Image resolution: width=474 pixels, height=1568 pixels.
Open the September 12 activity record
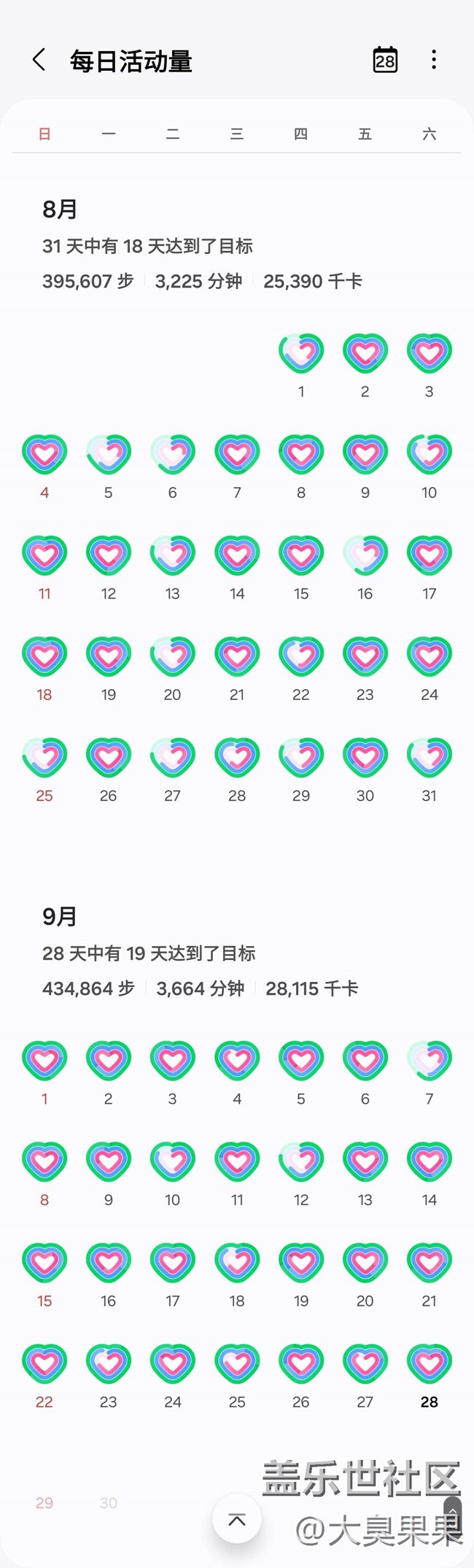pyautogui.click(x=301, y=1161)
